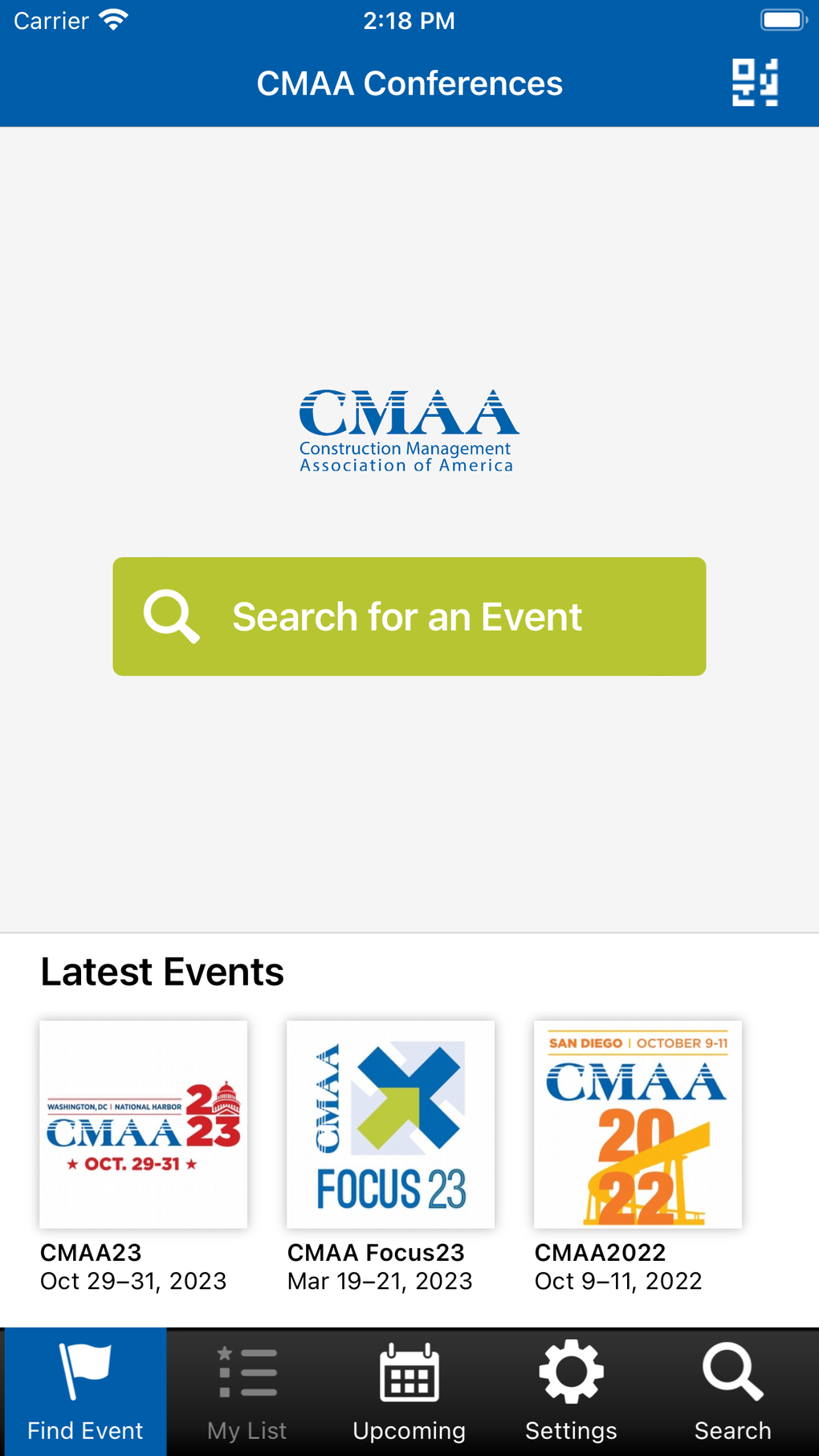Image resolution: width=819 pixels, height=1456 pixels.
Task: Open the CMAA2022 San Diego thumbnail
Action: coord(637,1124)
